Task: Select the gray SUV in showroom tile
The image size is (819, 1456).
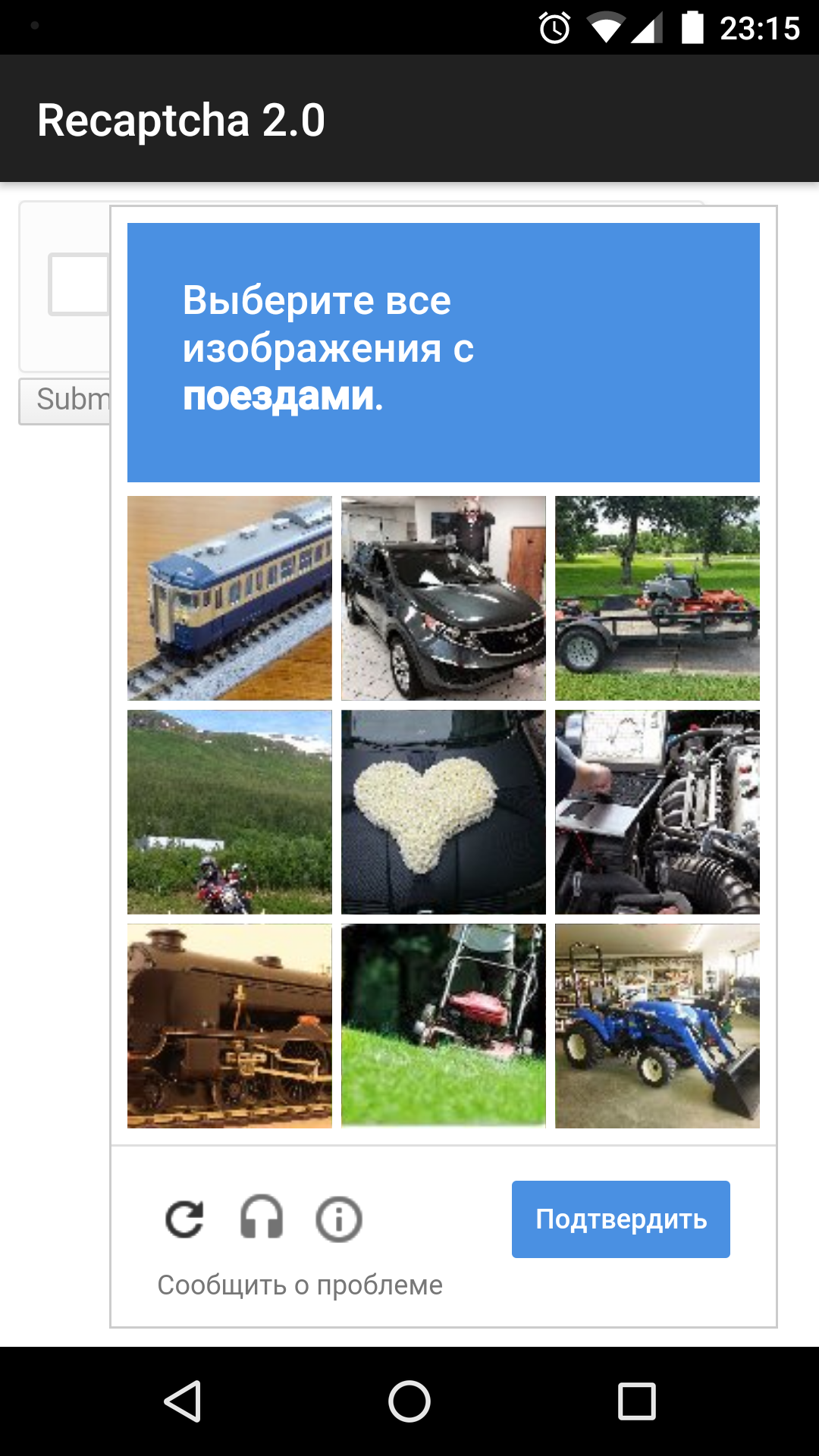Action: pyautogui.click(x=444, y=598)
